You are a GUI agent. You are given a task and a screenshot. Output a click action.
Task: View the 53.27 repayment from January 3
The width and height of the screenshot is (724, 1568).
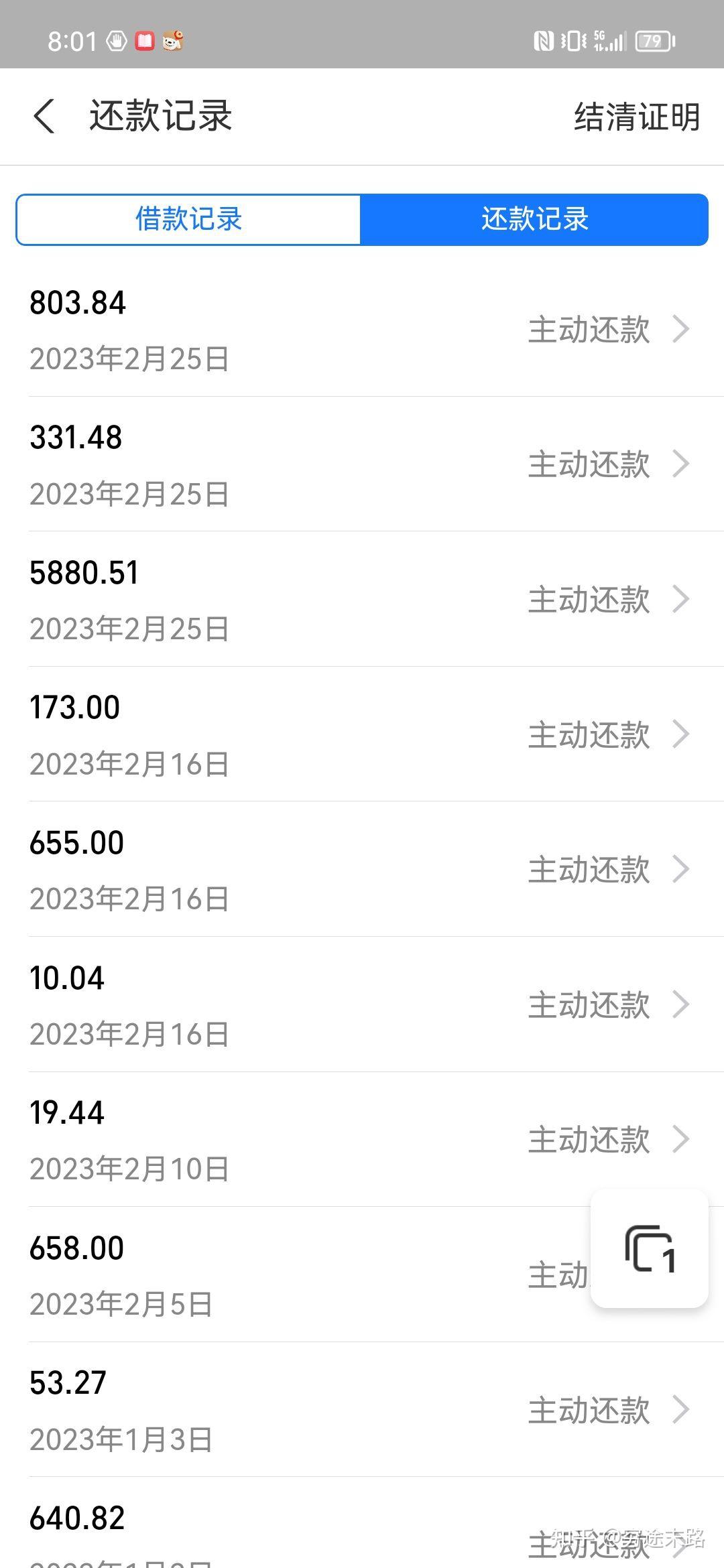point(362,1410)
